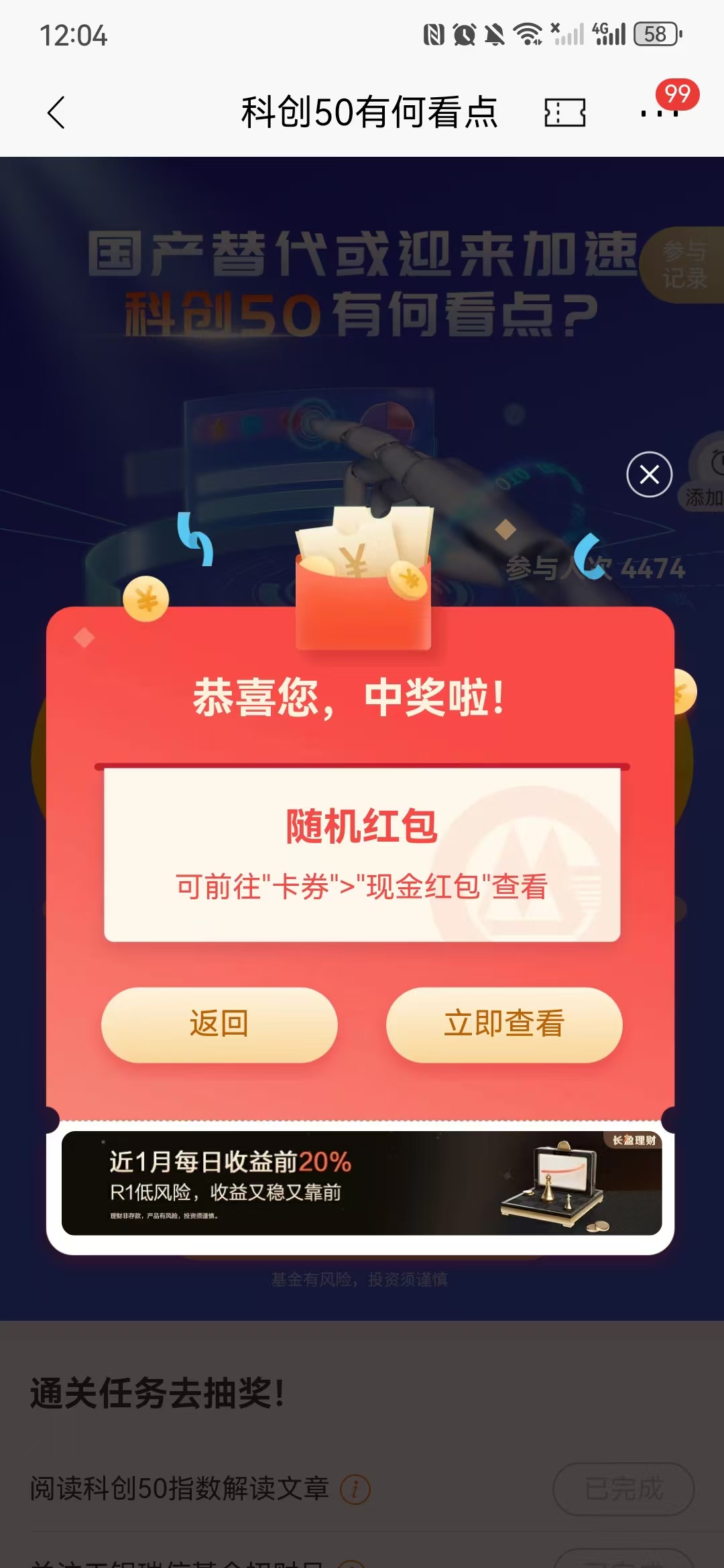The width and height of the screenshot is (724, 1568).
Task: Close the prize popup
Action: [649, 474]
